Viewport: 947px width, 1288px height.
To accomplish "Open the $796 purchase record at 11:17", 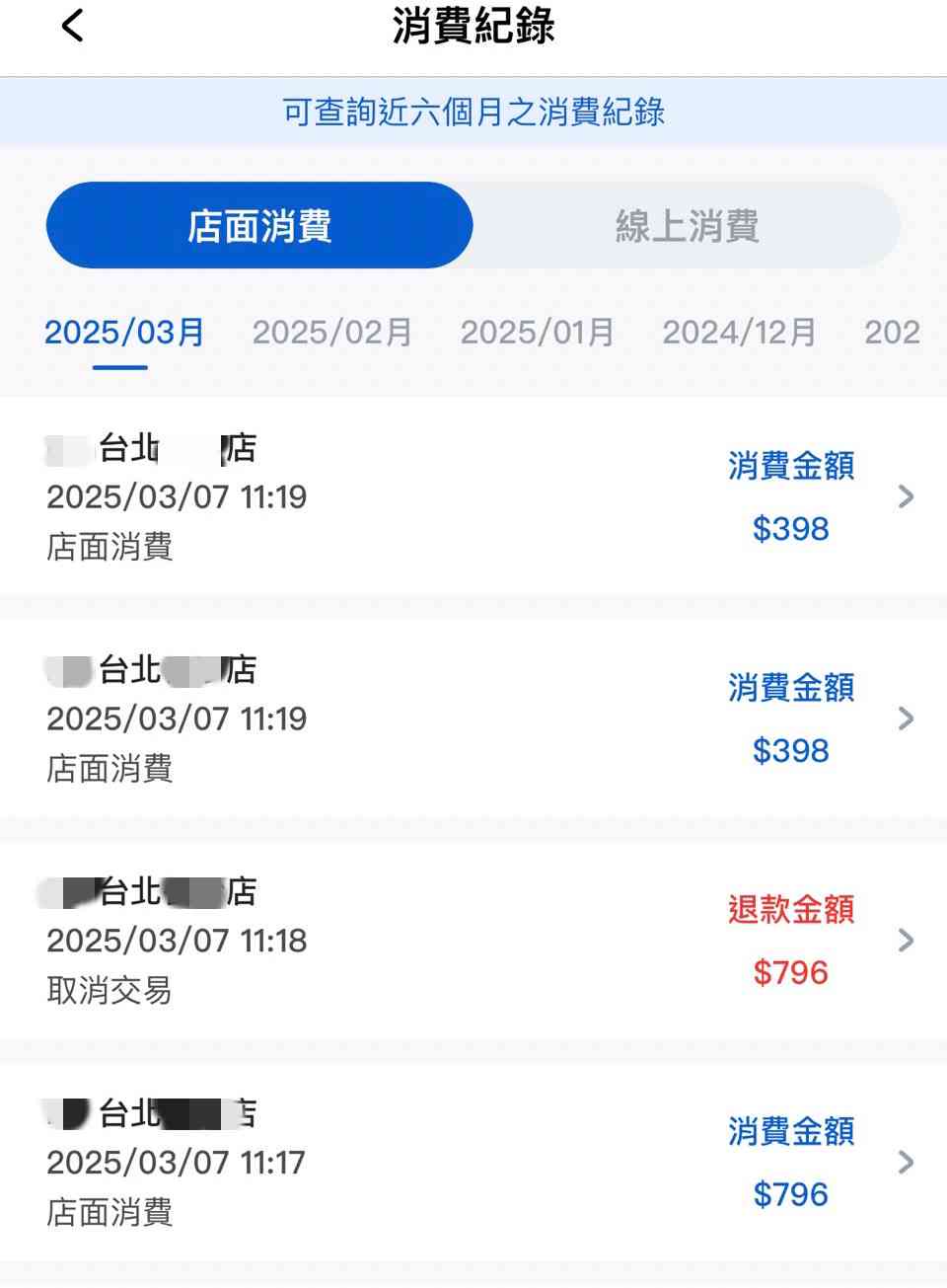I will 473,1162.
